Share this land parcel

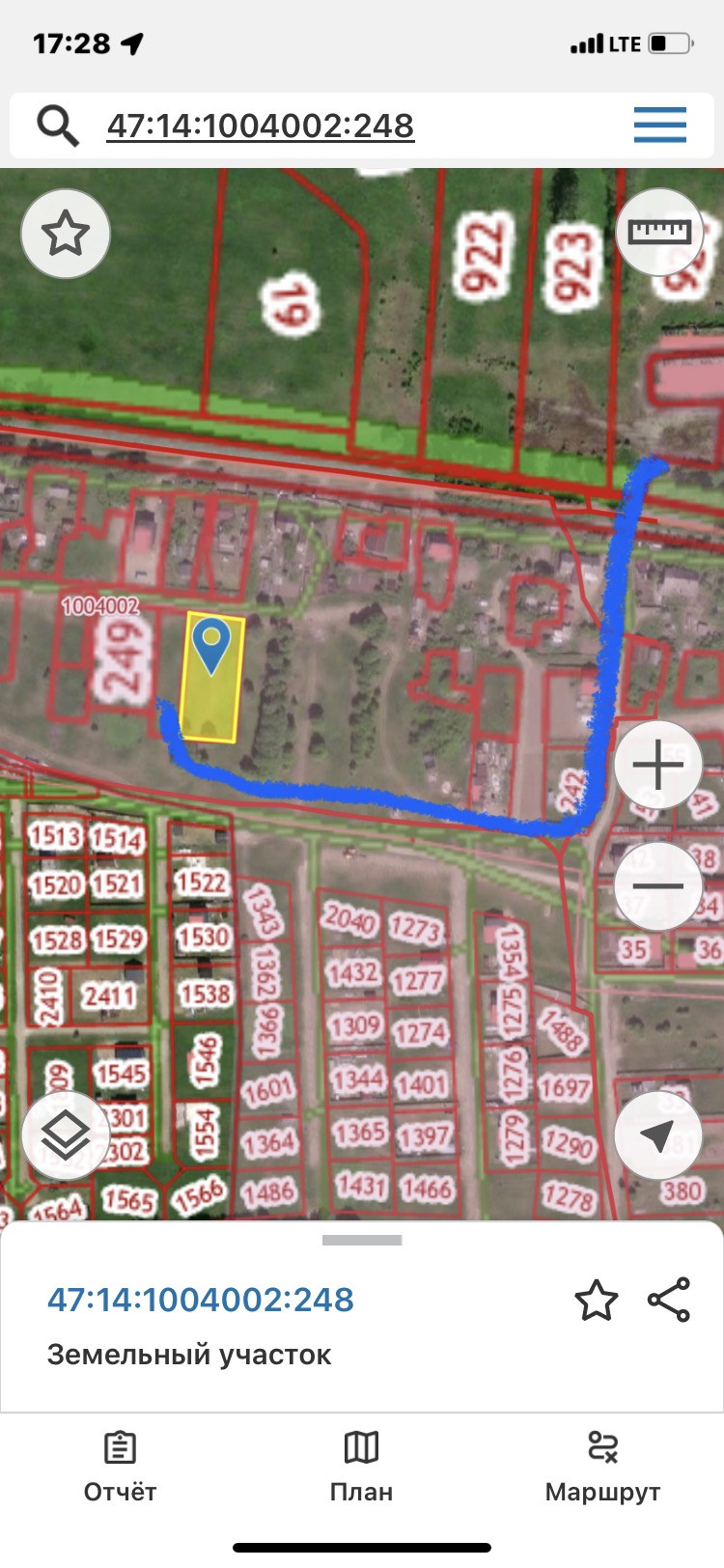(669, 1300)
